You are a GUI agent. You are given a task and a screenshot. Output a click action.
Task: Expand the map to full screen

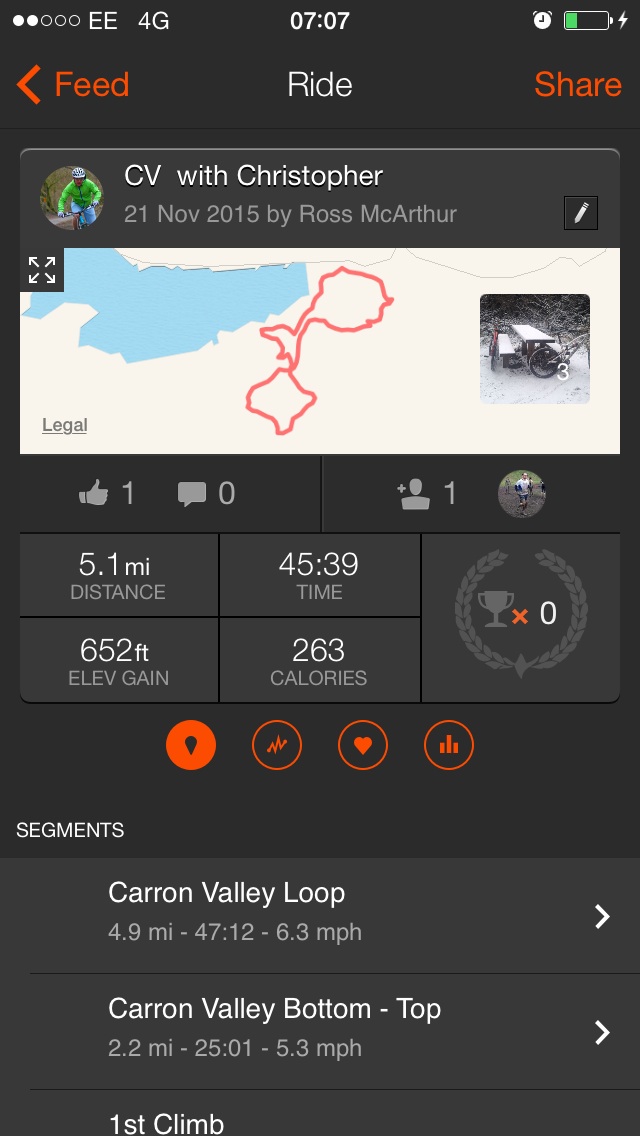(x=42, y=270)
